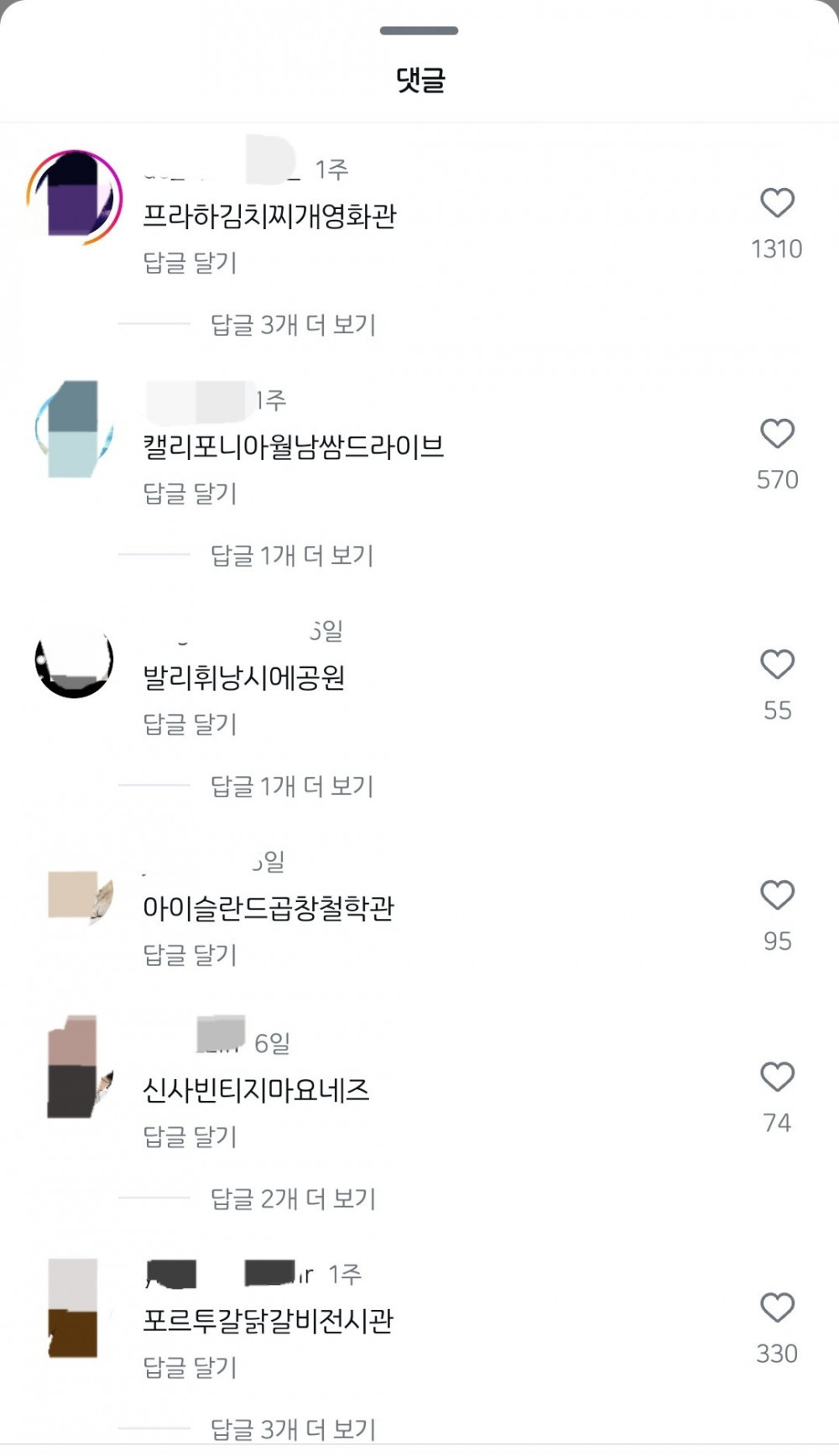Reply to the comment 프라하김치찌개영화관
Screen dimensions: 839x1456
click(190, 263)
